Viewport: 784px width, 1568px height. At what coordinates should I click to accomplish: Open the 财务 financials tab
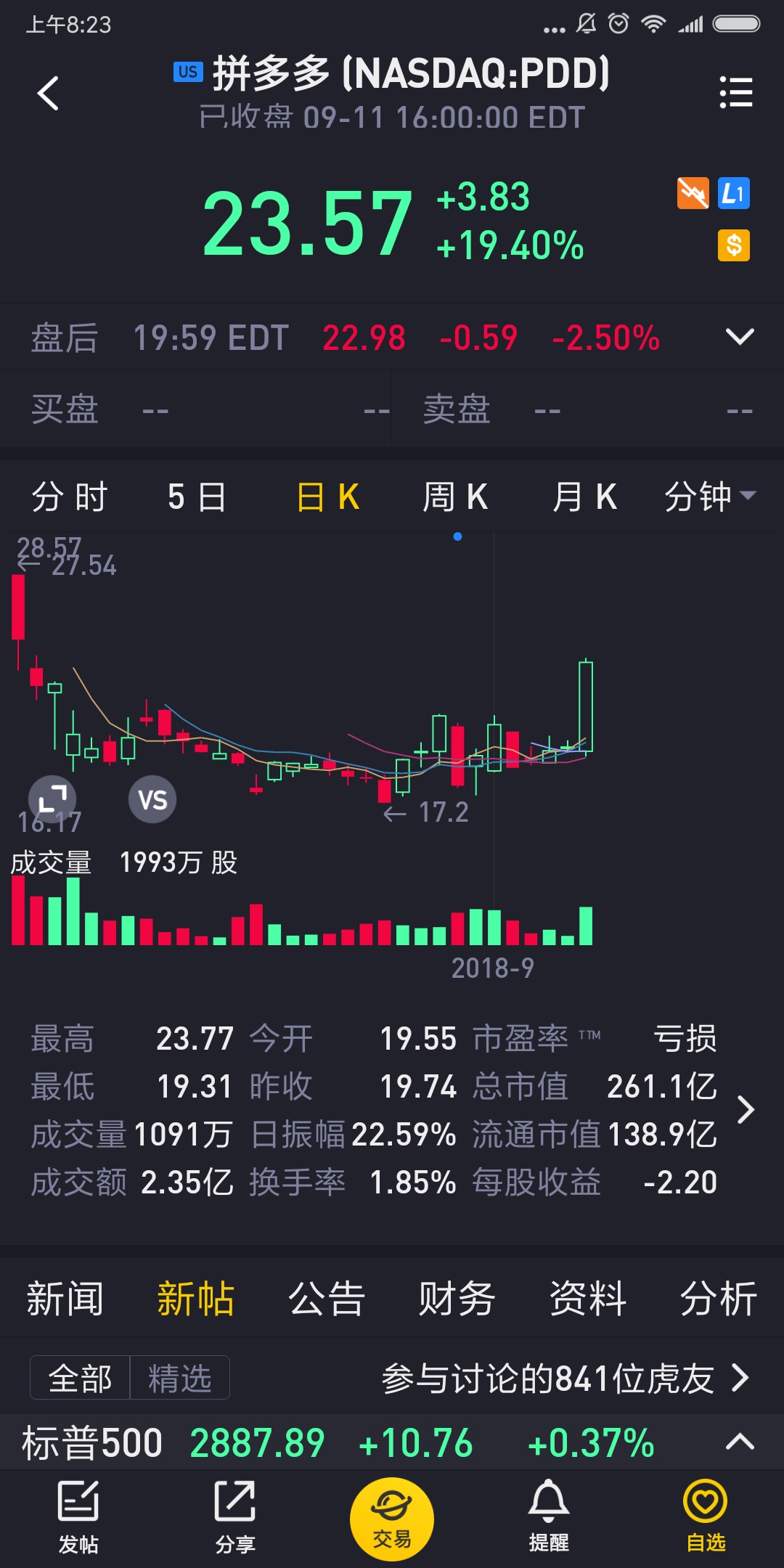457,1299
